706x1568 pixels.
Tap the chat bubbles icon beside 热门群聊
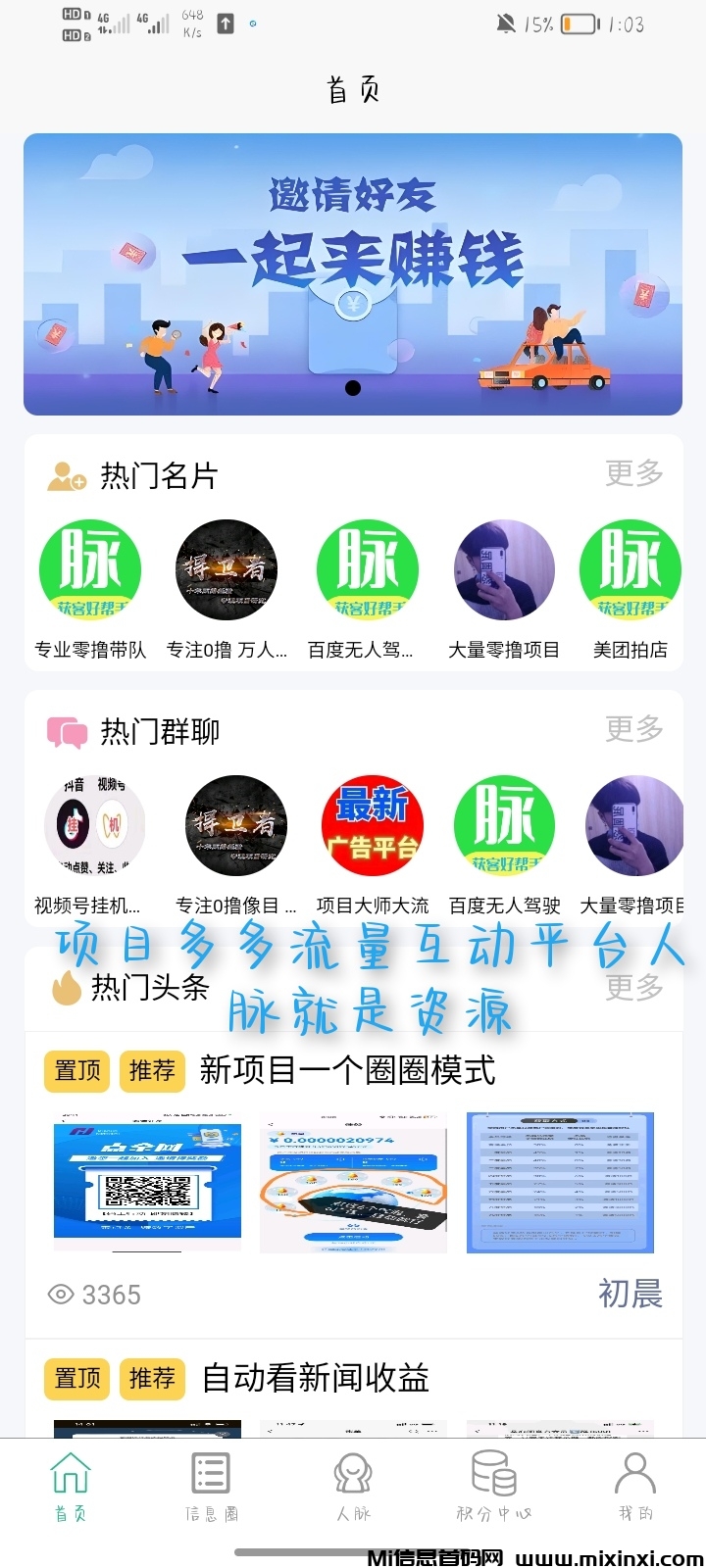click(x=65, y=730)
